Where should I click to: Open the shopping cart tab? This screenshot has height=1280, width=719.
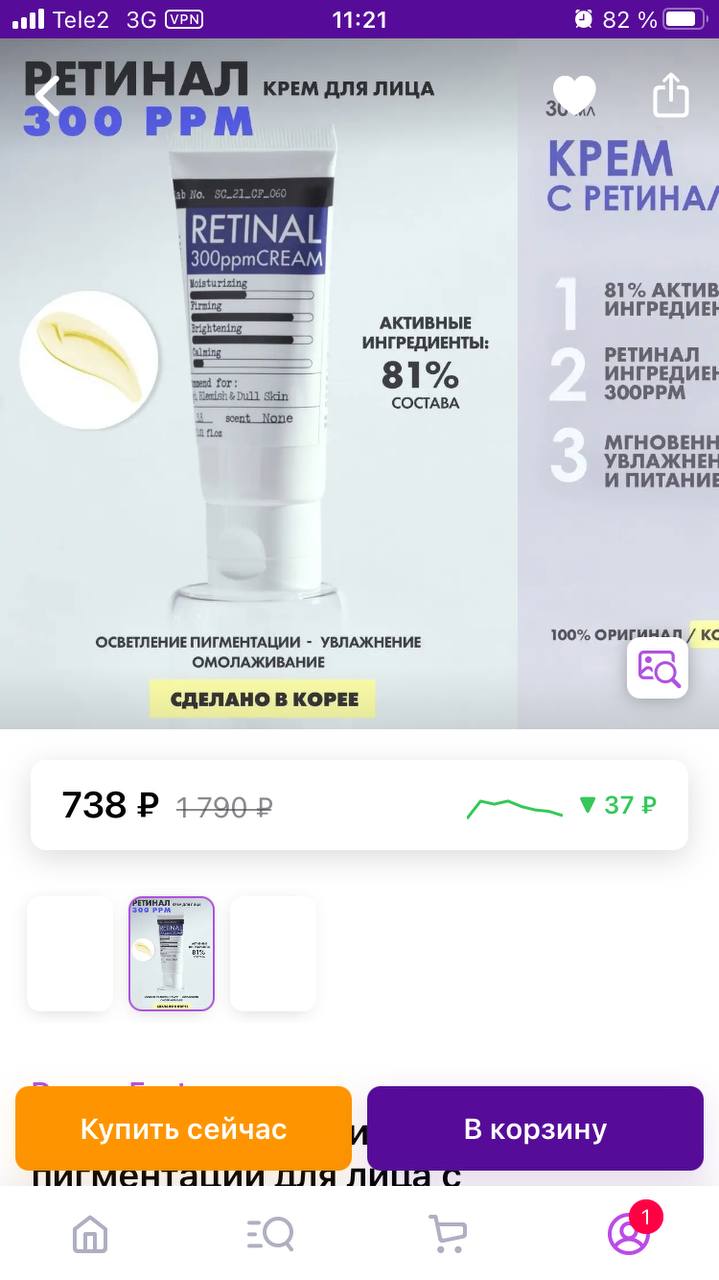447,1234
